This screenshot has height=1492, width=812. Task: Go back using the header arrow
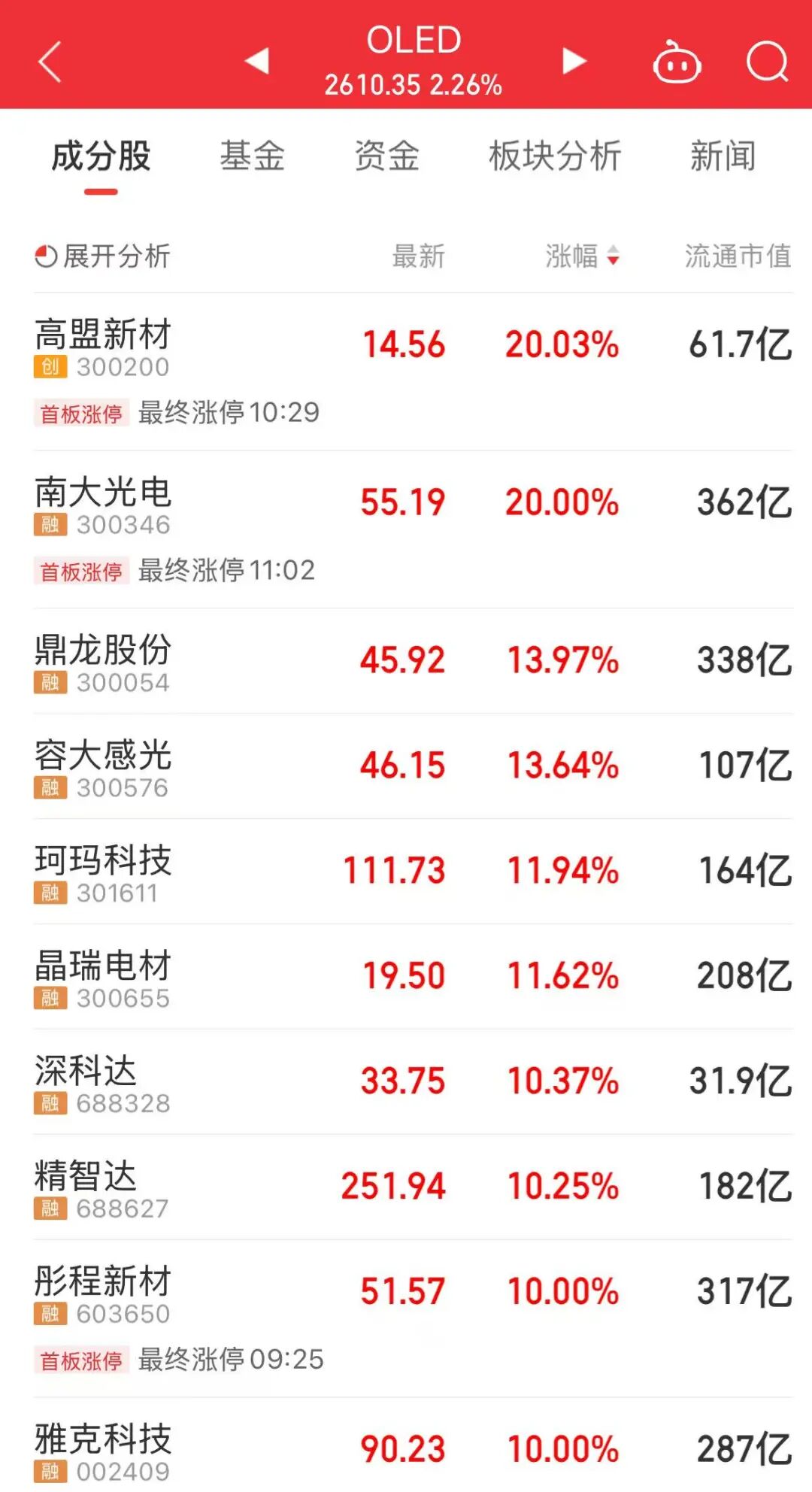point(50,62)
